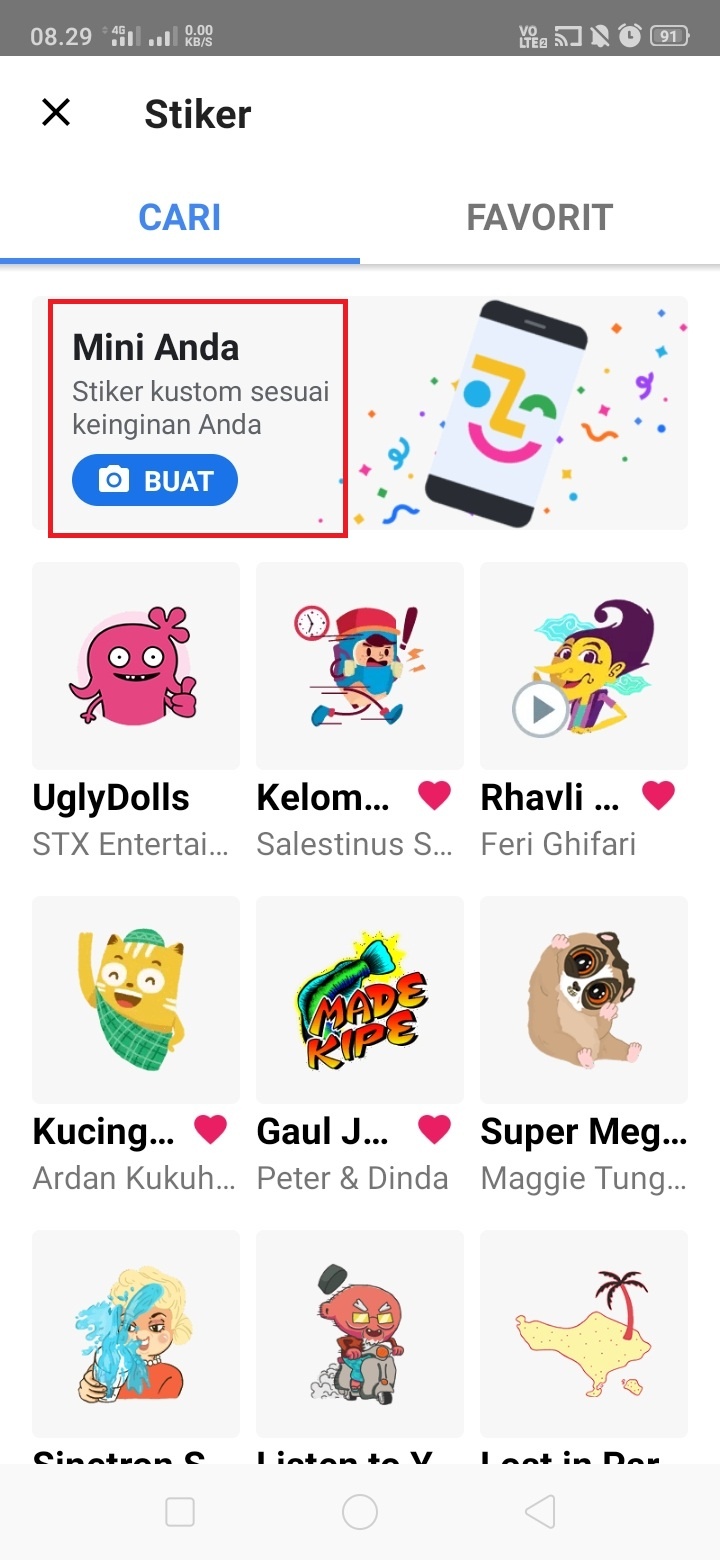Image resolution: width=720 pixels, height=1560 pixels.
Task: Open the UglyDolls sticker pack
Action: pos(136,666)
